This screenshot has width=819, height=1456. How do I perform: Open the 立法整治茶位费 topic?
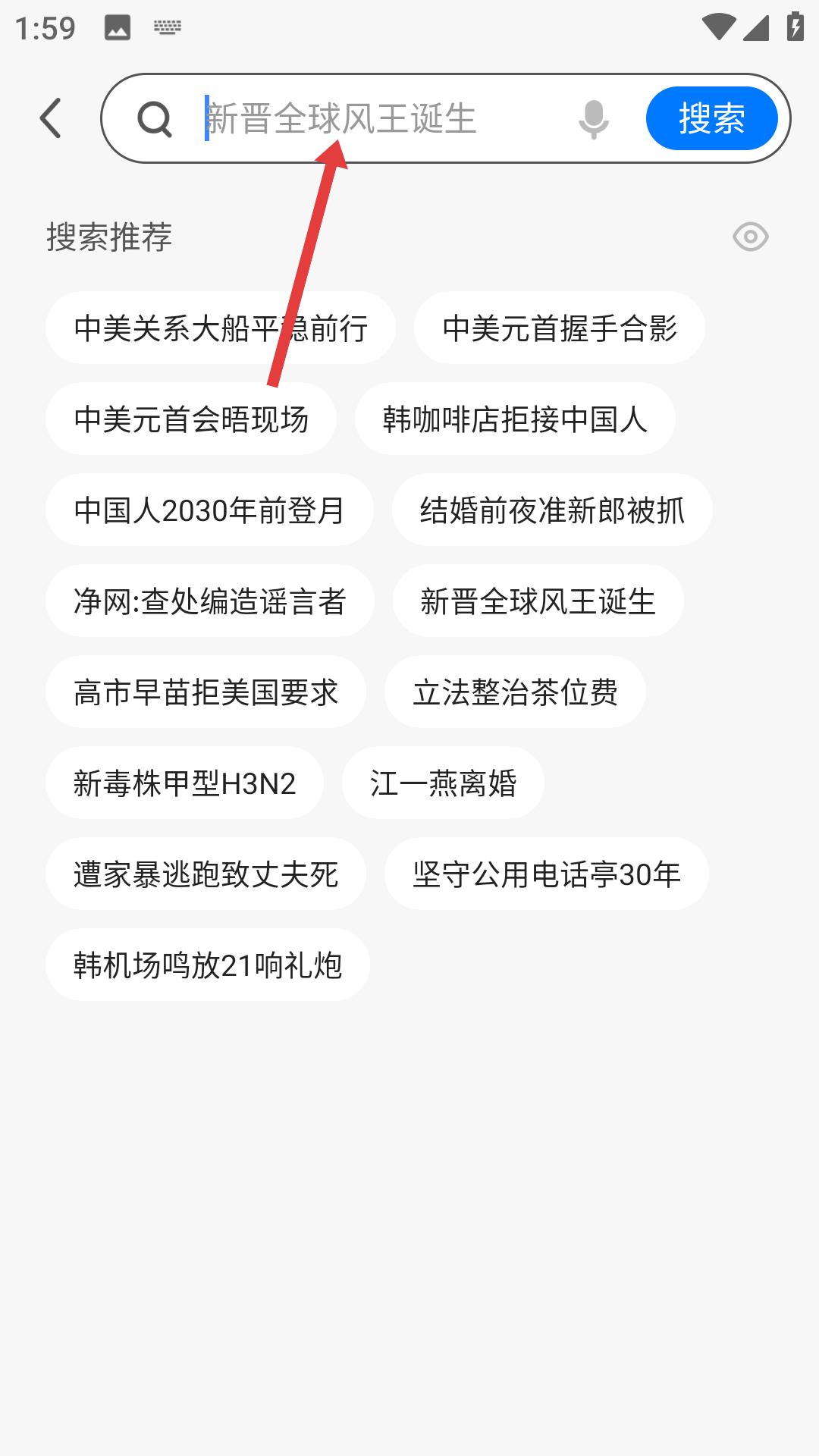pos(516,692)
